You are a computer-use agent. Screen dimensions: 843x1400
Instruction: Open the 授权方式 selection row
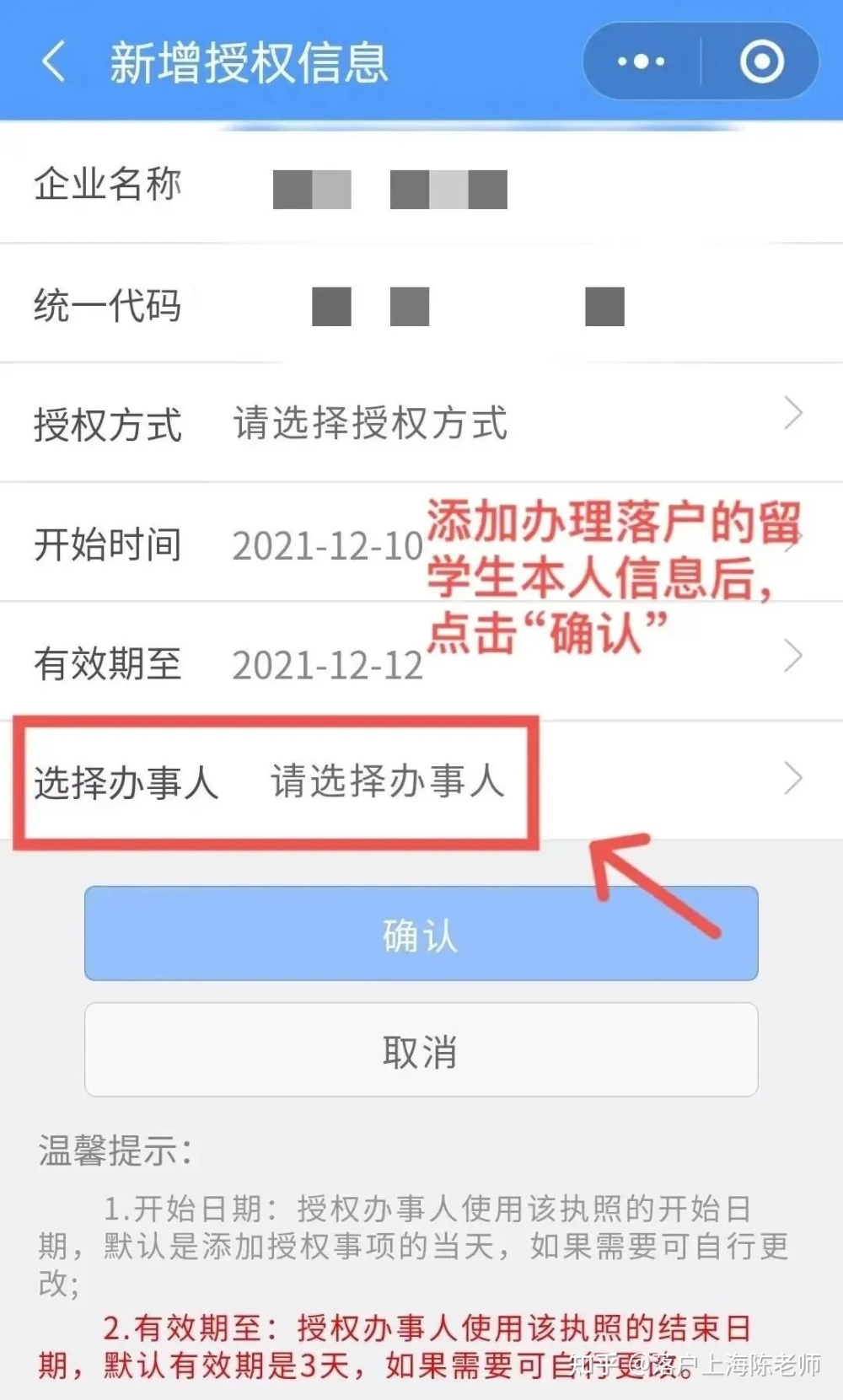421,423
